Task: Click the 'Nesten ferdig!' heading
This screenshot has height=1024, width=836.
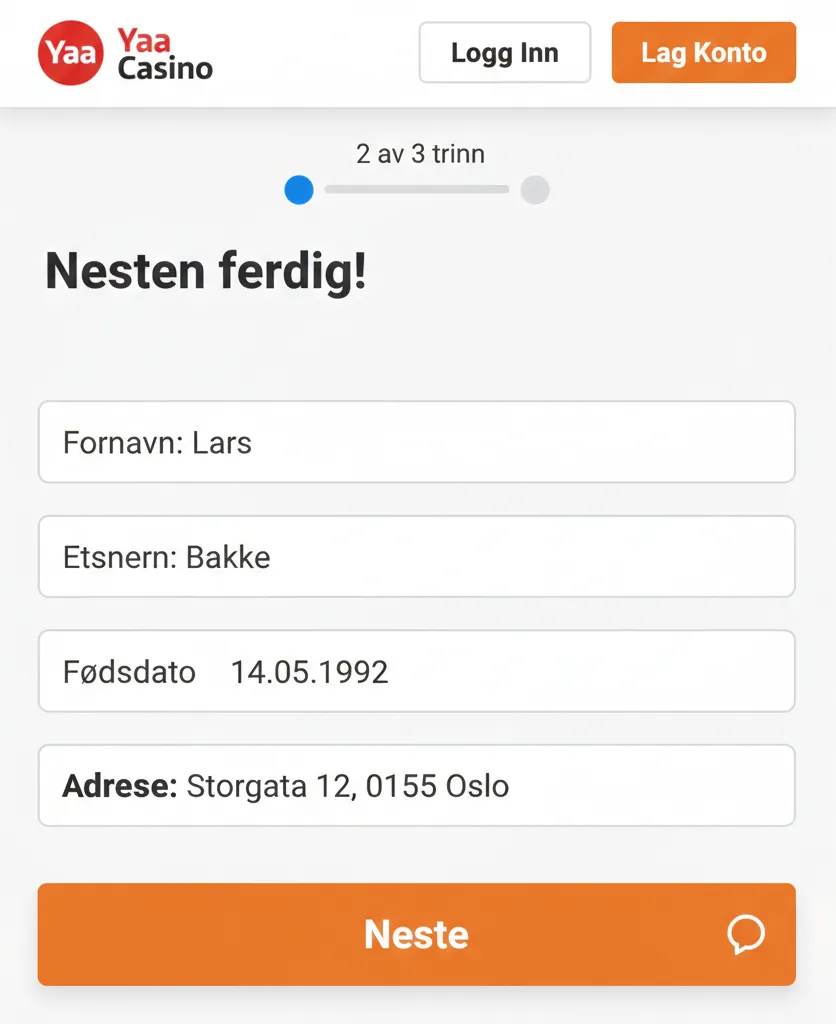Action: point(204,270)
